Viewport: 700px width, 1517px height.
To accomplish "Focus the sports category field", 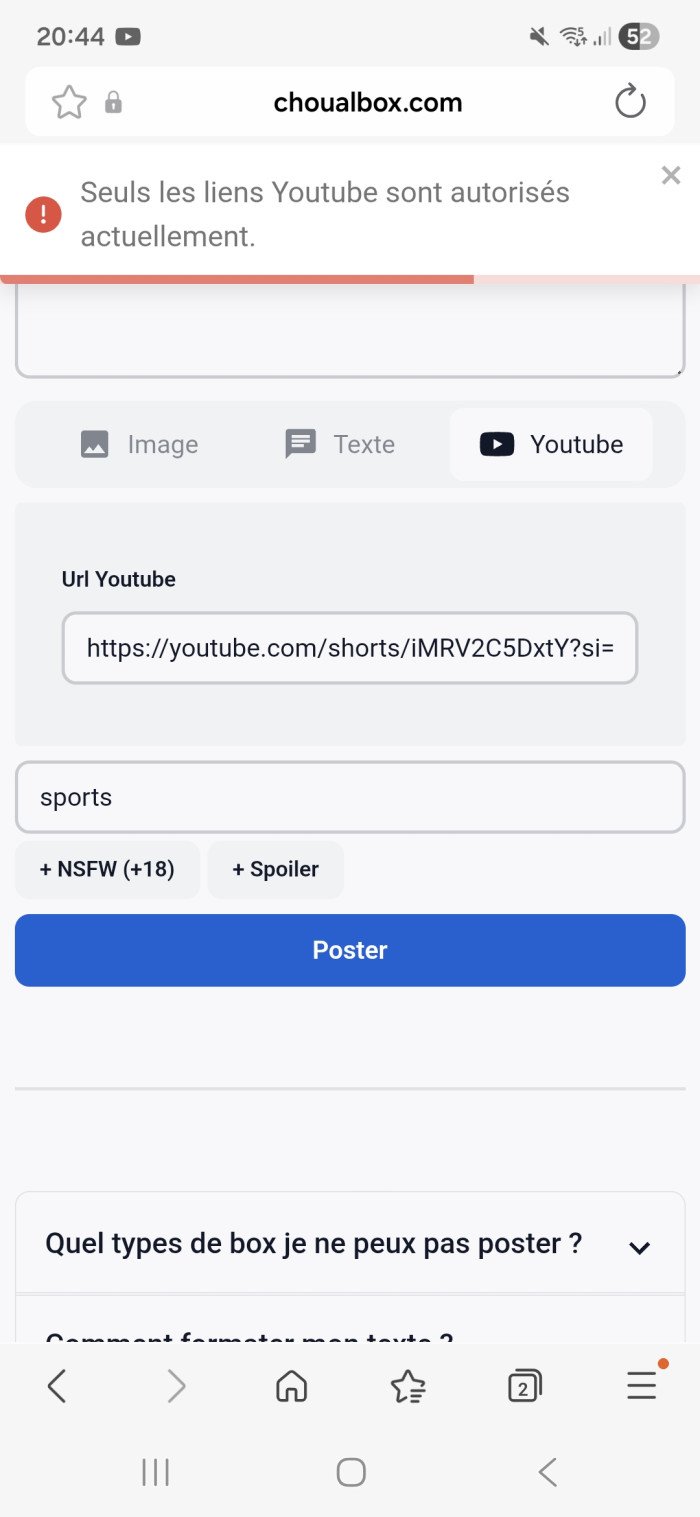I will [x=349, y=797].
